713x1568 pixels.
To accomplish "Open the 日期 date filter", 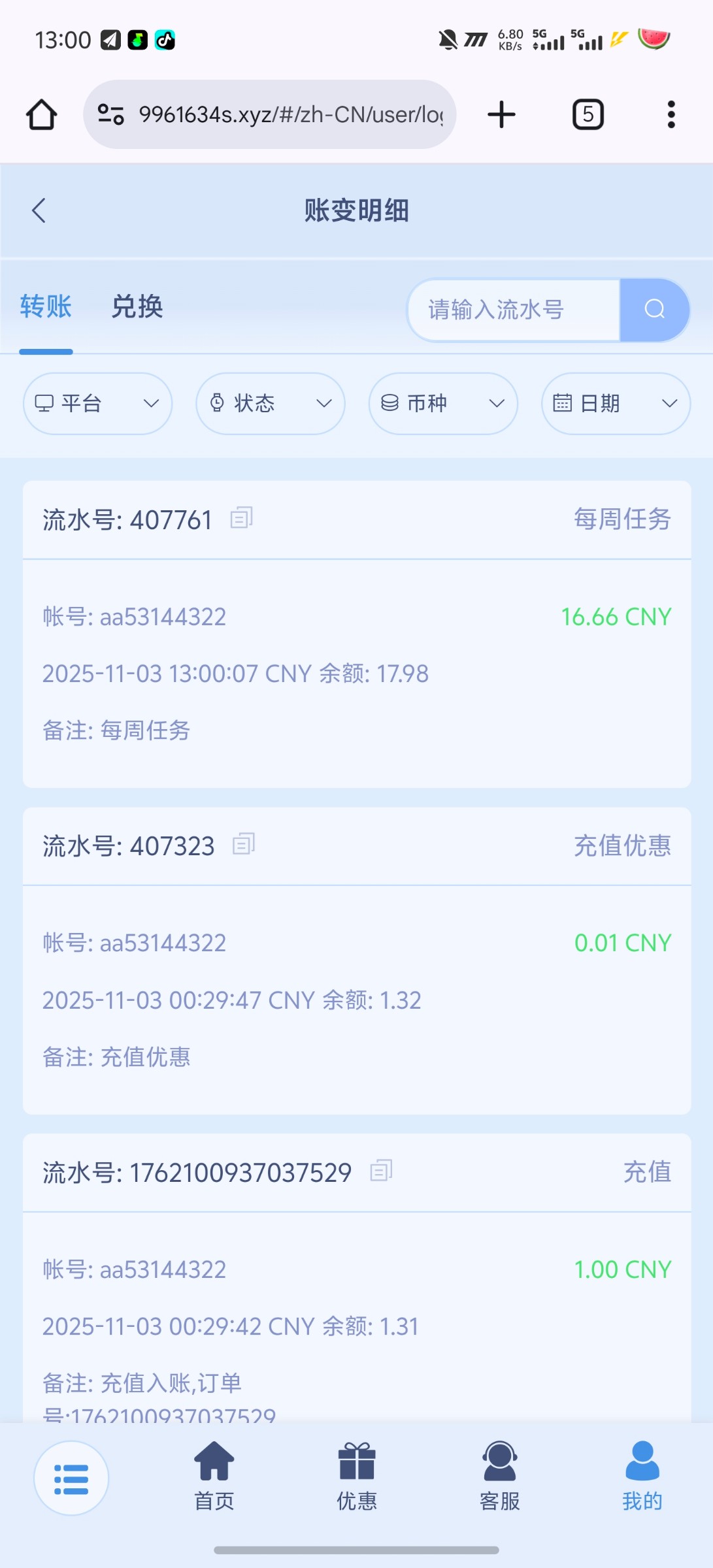I will coord(616,404).
